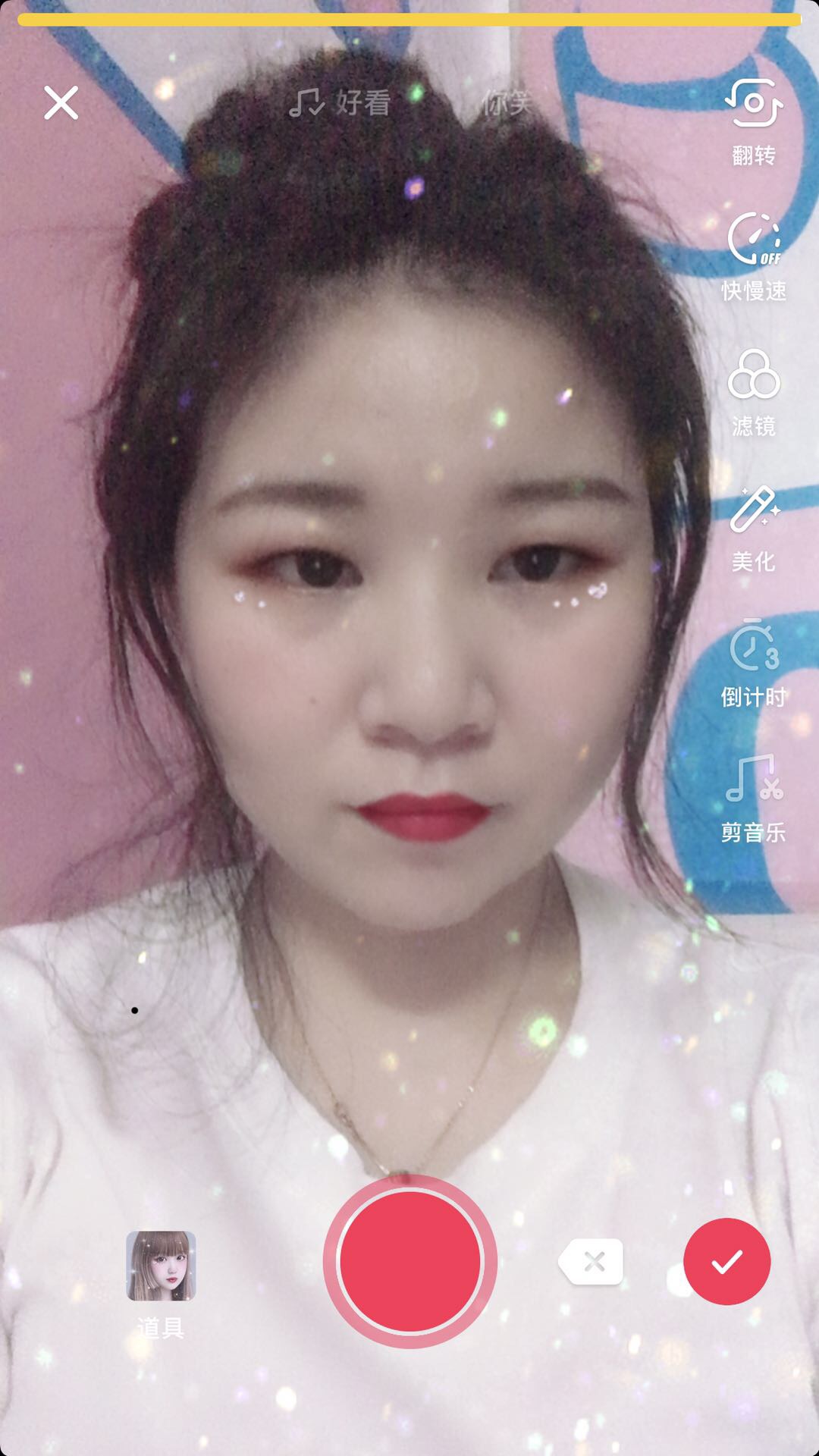Flip the camera with 翻转

753,121
